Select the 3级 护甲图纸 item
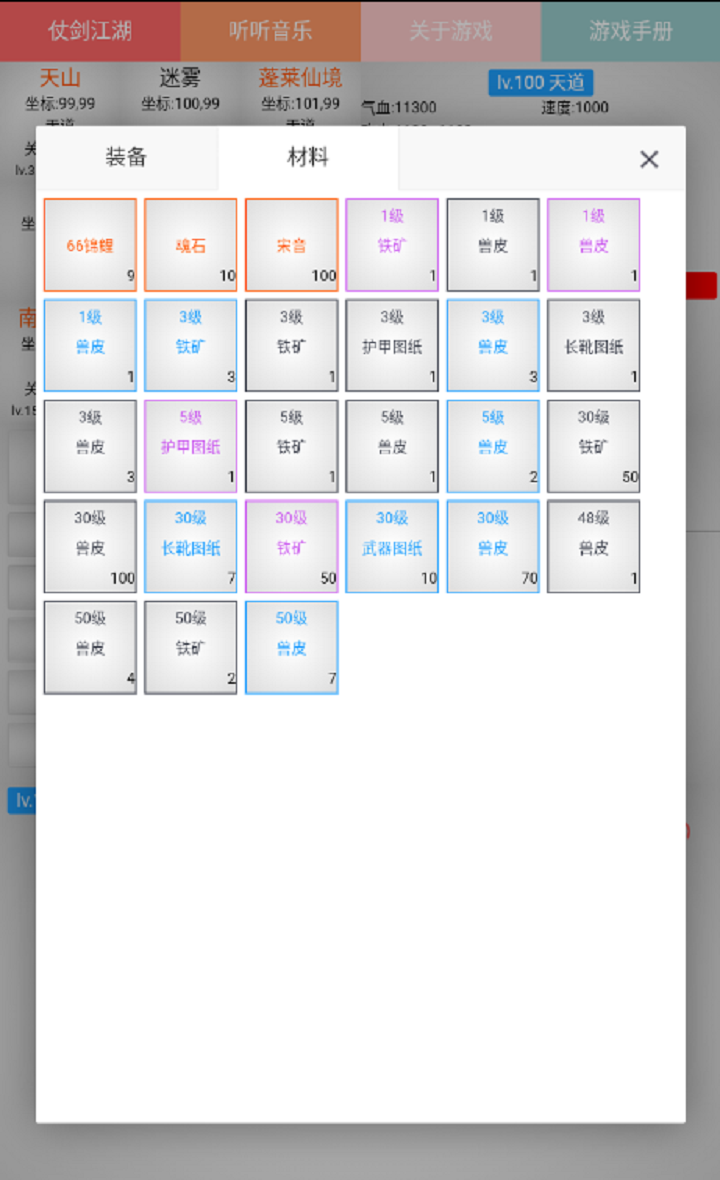This screenshot has width=720, height=1180. pos(392,346)
